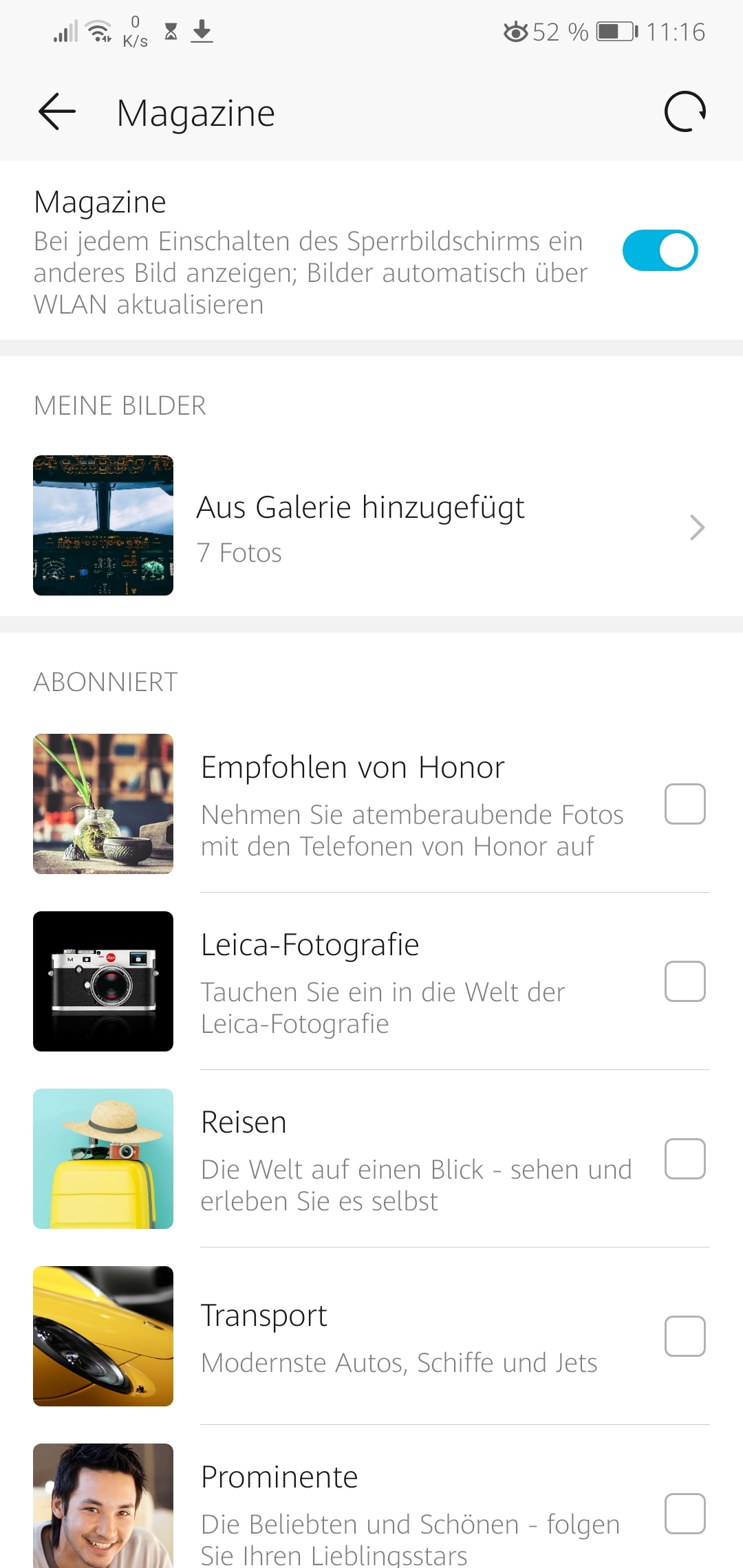Screen dimensions: 743x1568
Task: Enable the Leica-Fotografie subscription checkbox
Action: pos(685,981)
